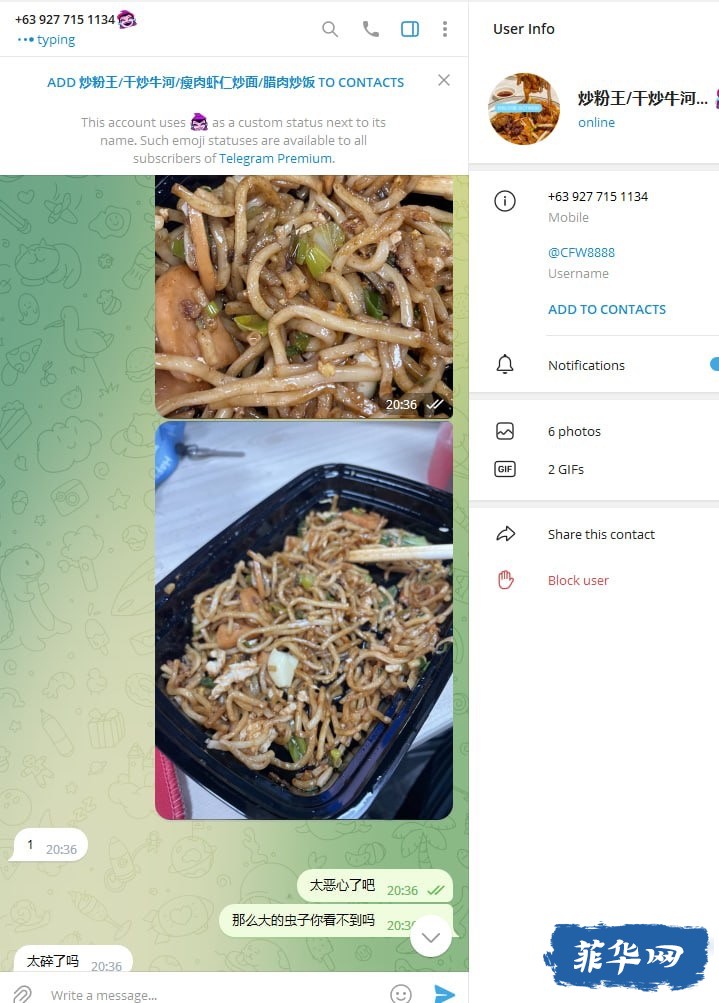Image resolution: width=719 pixels, height=1003 pixels.
Task: Tap ADD TO CONTACTS in User Info
Action: (x=606, y=309)
